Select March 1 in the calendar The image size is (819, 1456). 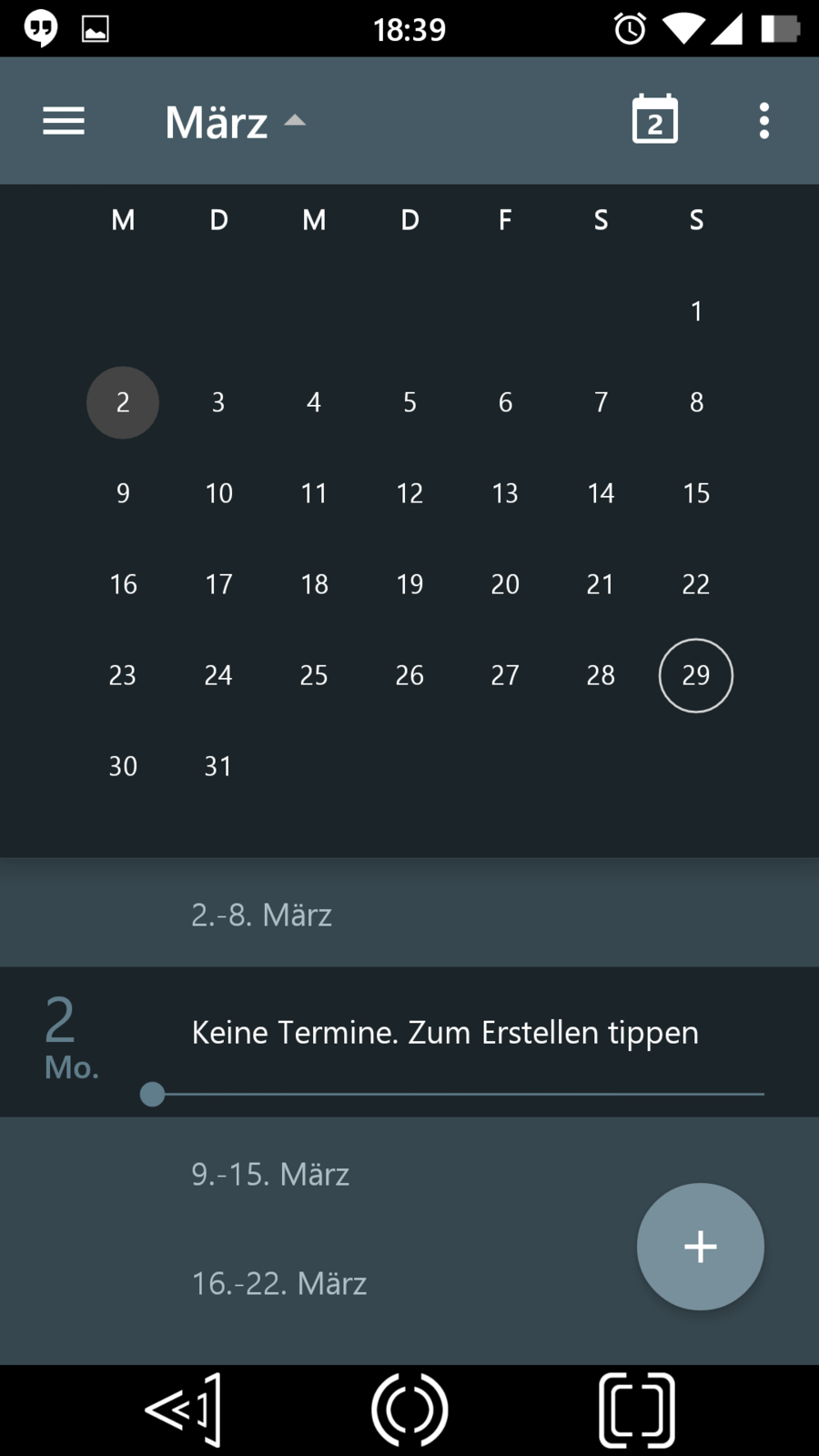(x=695, y=311)
